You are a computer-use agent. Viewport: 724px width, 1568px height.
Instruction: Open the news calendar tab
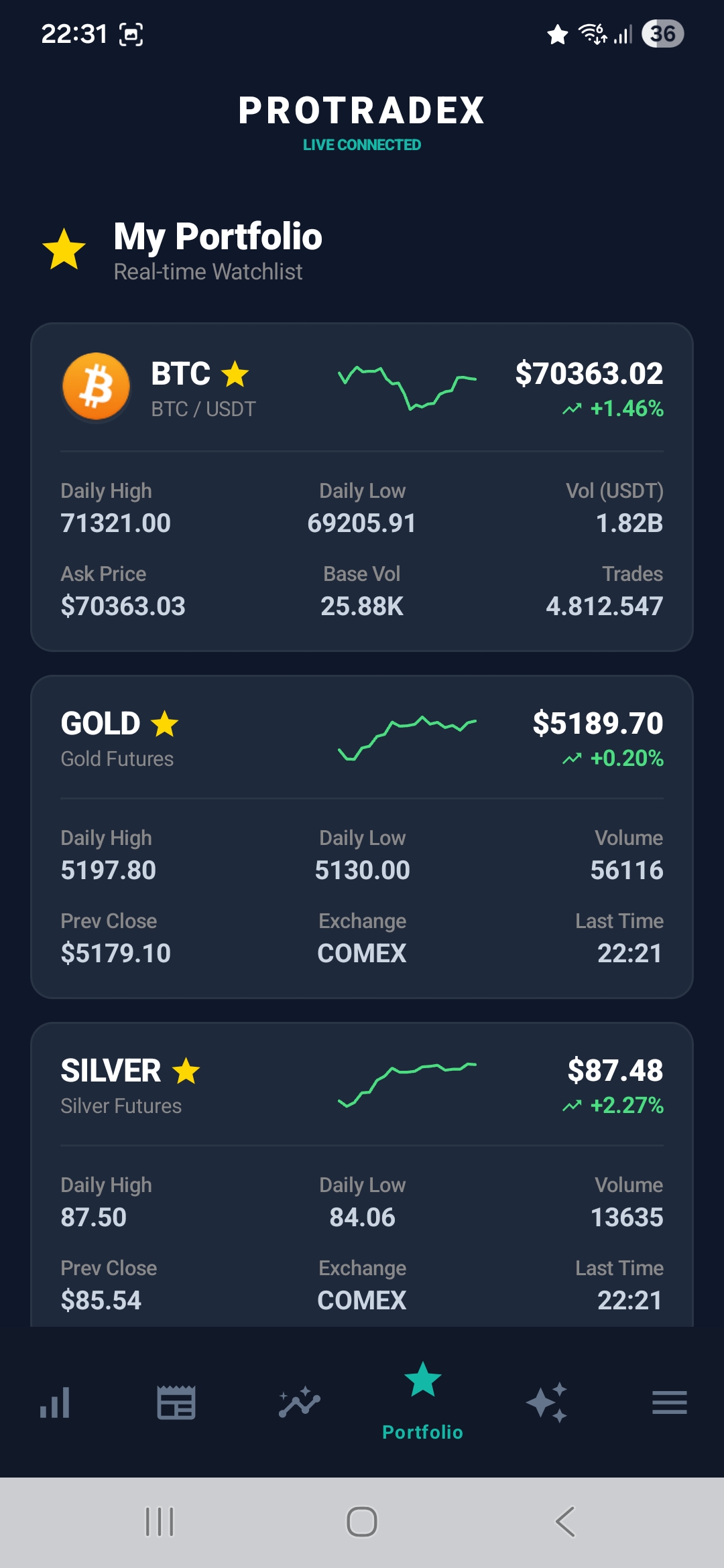pos(176,1402)
